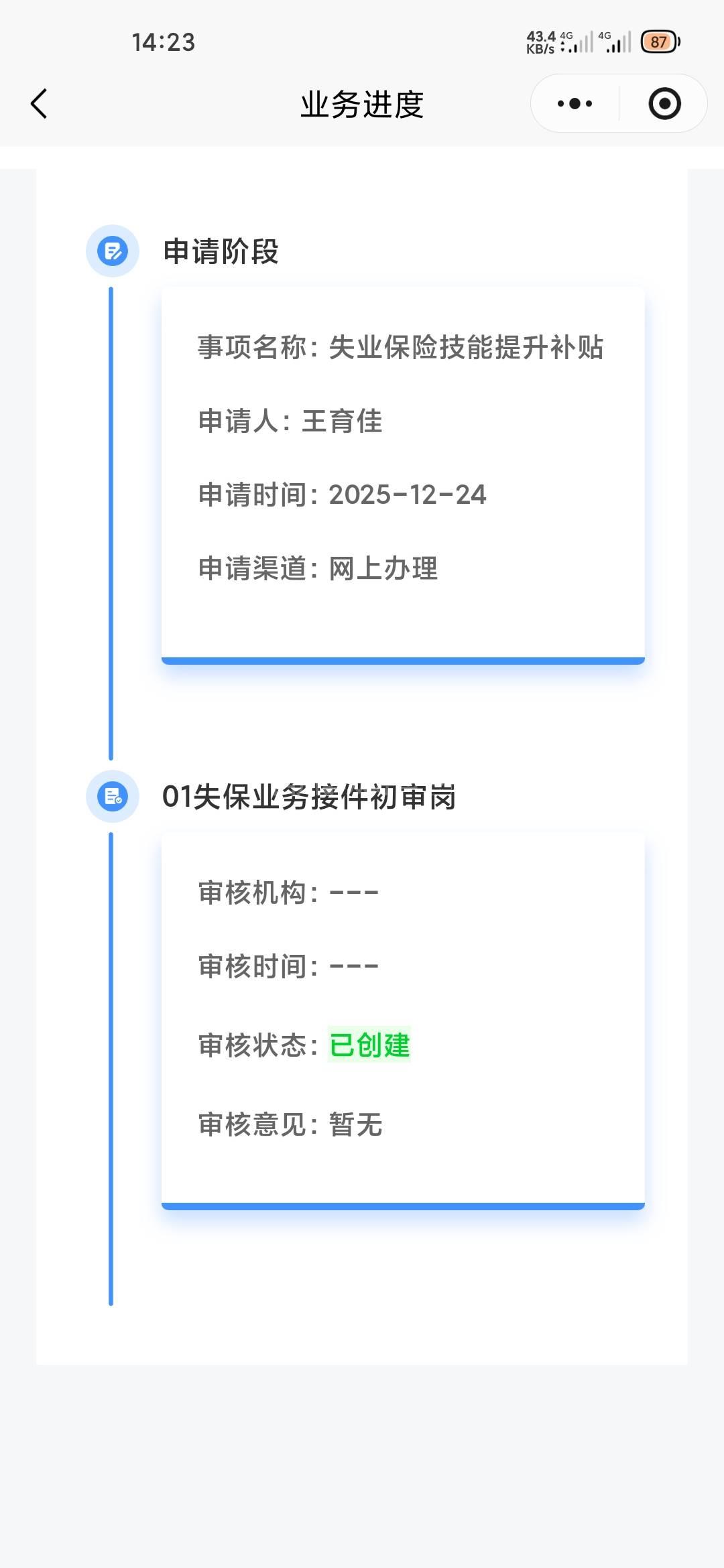The height and width of the screenshot is (1568, 724).
Task: Open the mini program three-dot menu
Action: pos(575,104)
